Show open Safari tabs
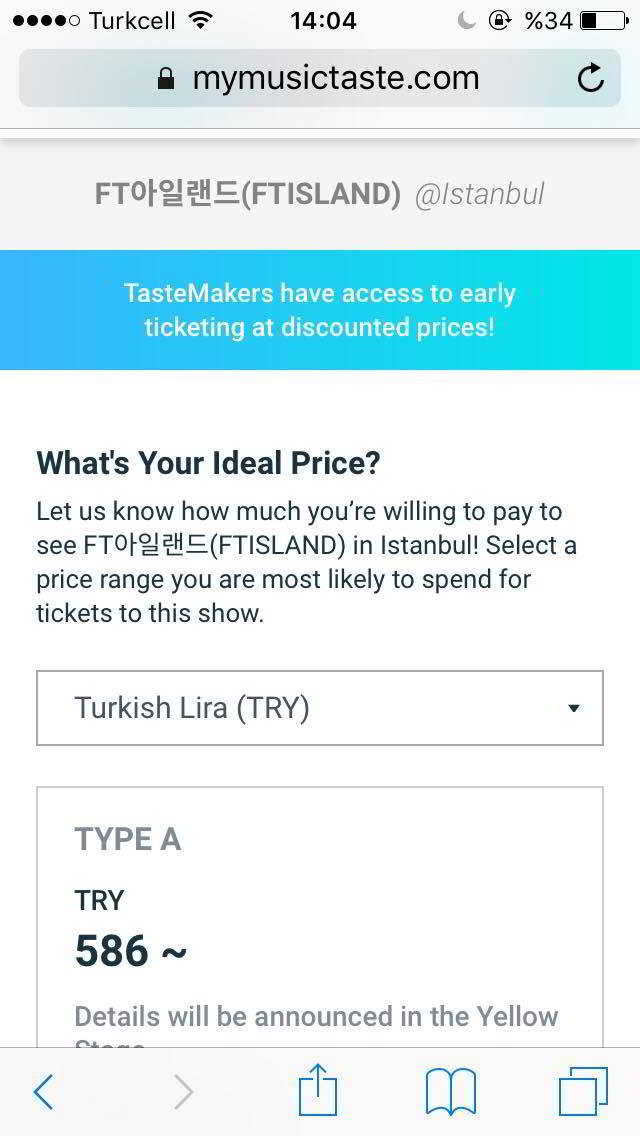 tap(582, 1092)
